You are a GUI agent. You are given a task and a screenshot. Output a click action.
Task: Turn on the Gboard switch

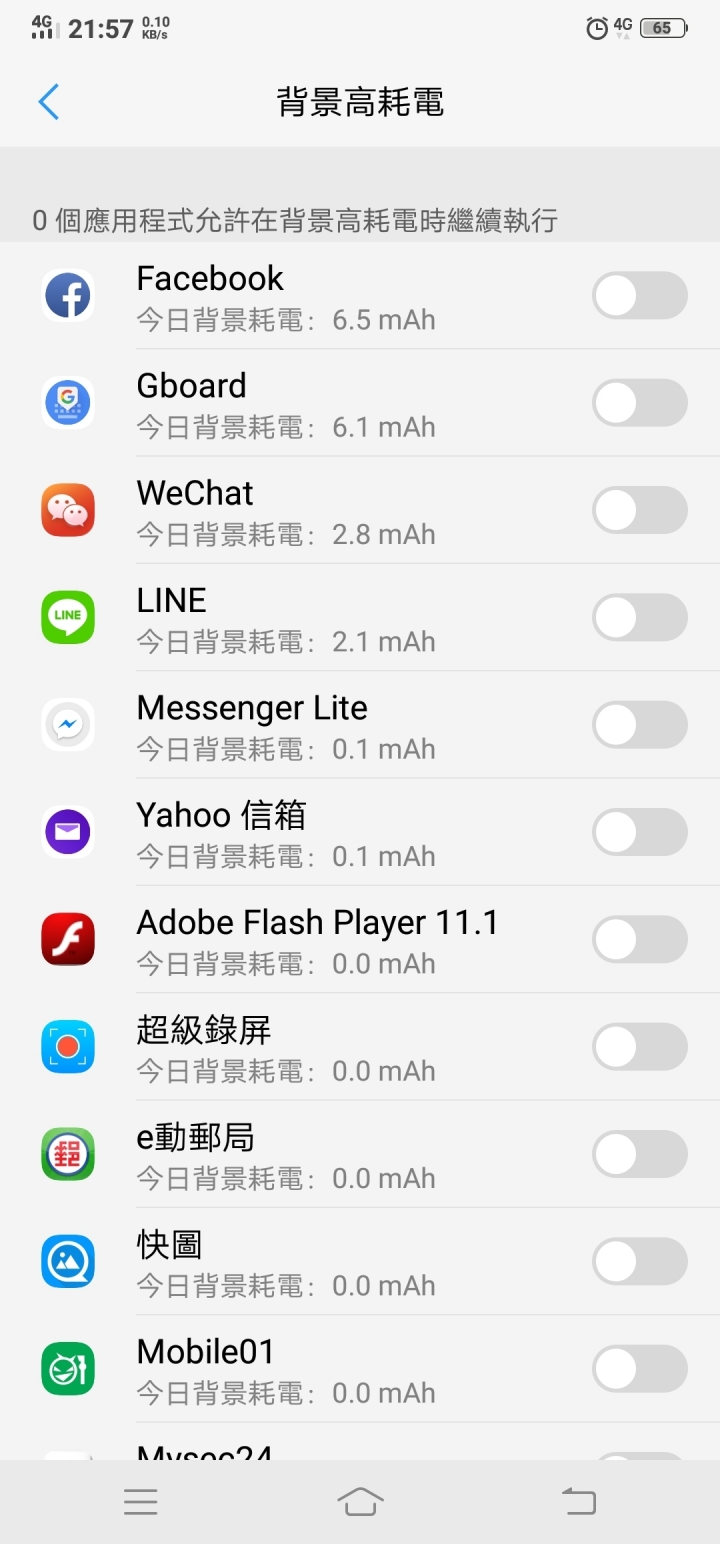pyautogui.click(x=640, y=403)
